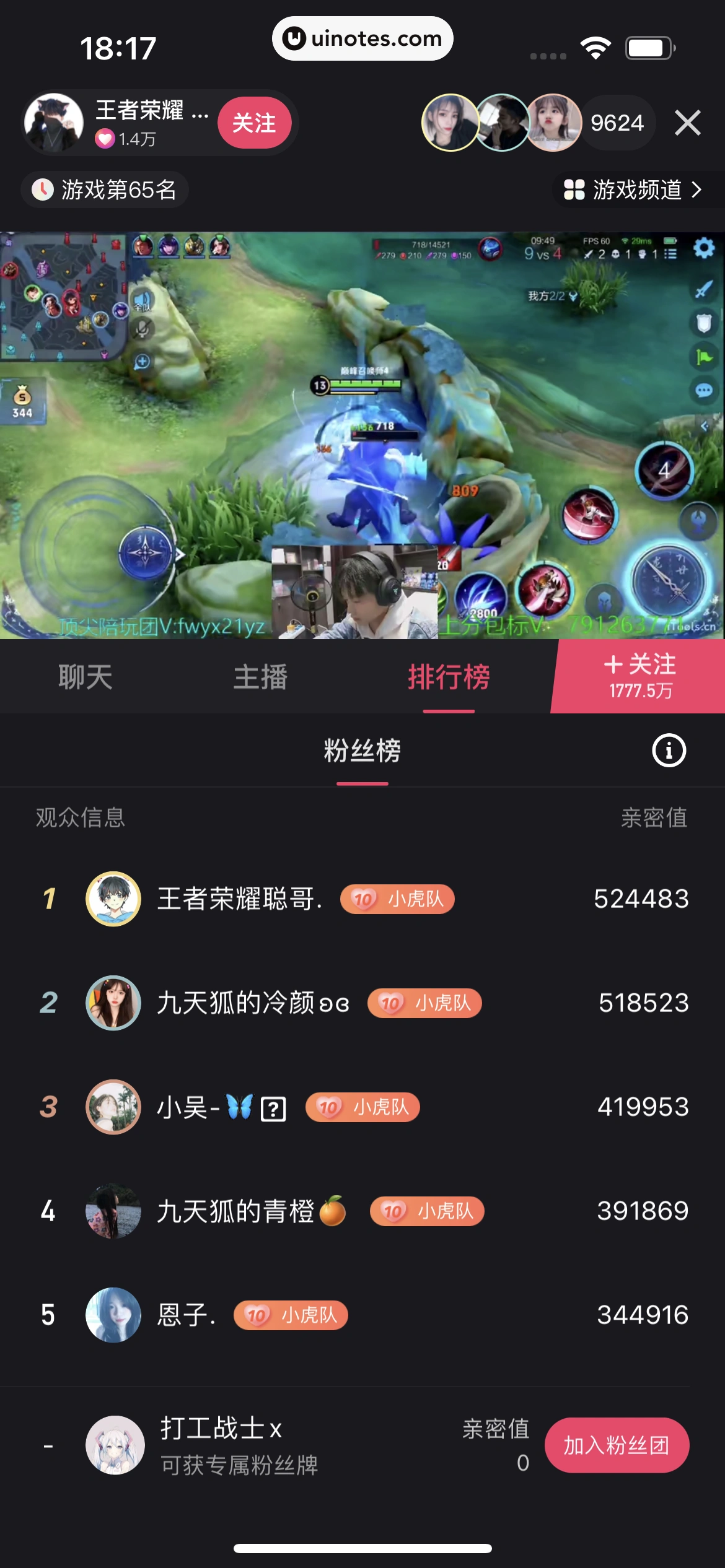Image resolution: width=725 pixels, height=1568 pixels.
Task: Open quick chat via the speech bubble icon
Action: 705,390
